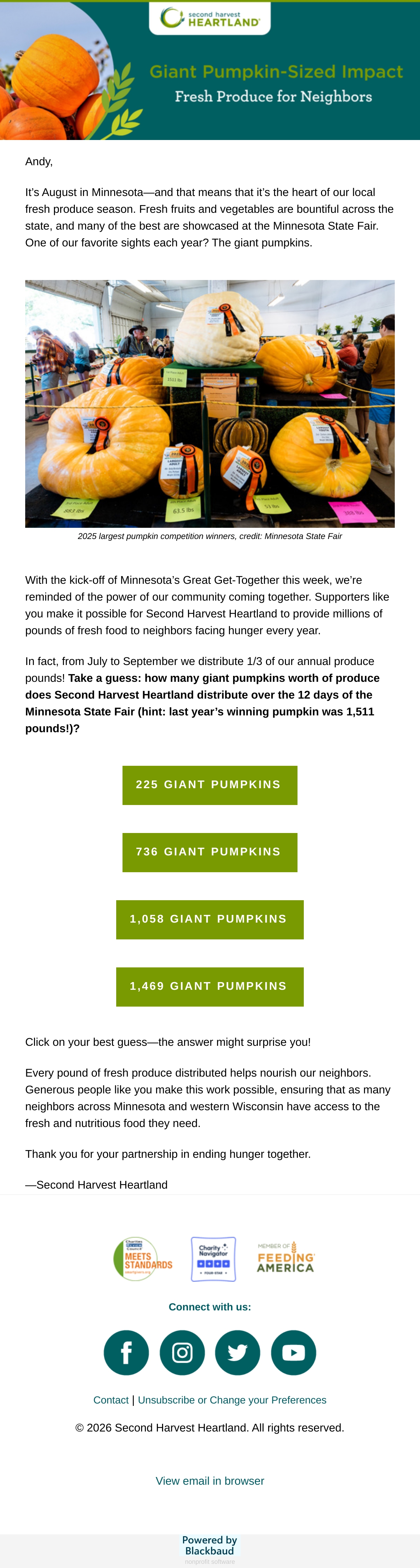Tap the 1,469 Giant Pumpkins button

(x=209, y=987)
